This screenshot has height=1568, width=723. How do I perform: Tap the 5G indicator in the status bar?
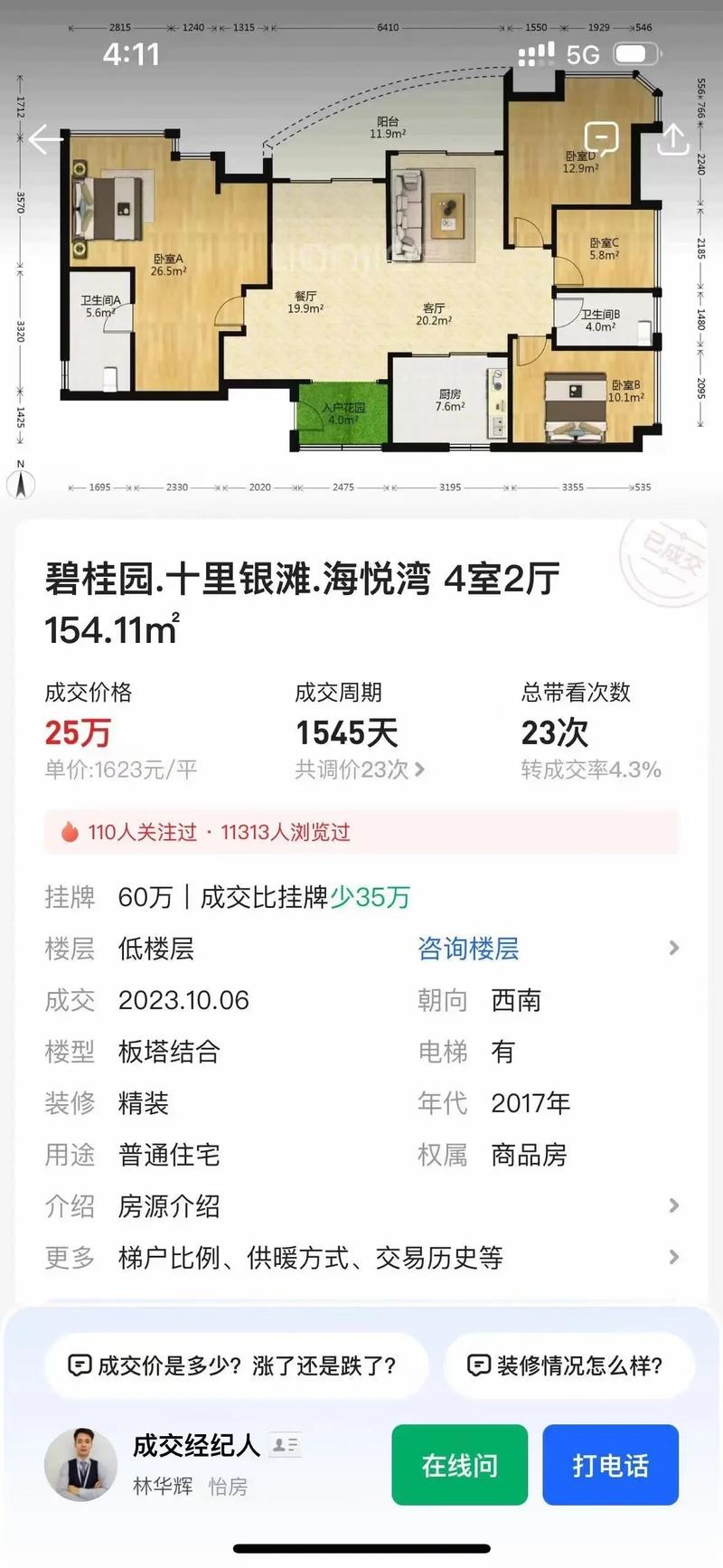pos(584,54)
